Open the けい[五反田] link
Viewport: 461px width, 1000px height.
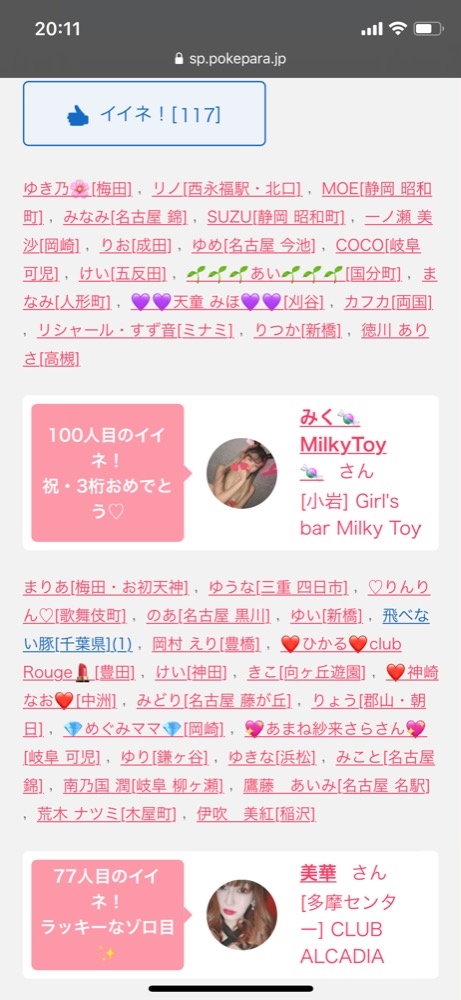click(x=124, y=274)
